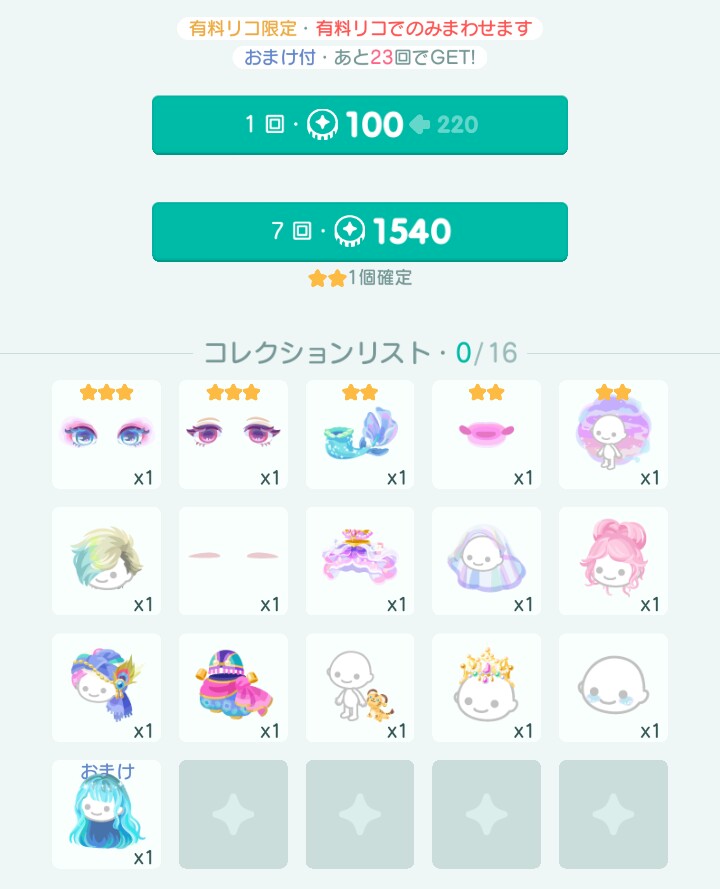Image resolution: width=720 pixels, height=889 pixels.
Task: View the small lion pet item
Action: [360, 688]
